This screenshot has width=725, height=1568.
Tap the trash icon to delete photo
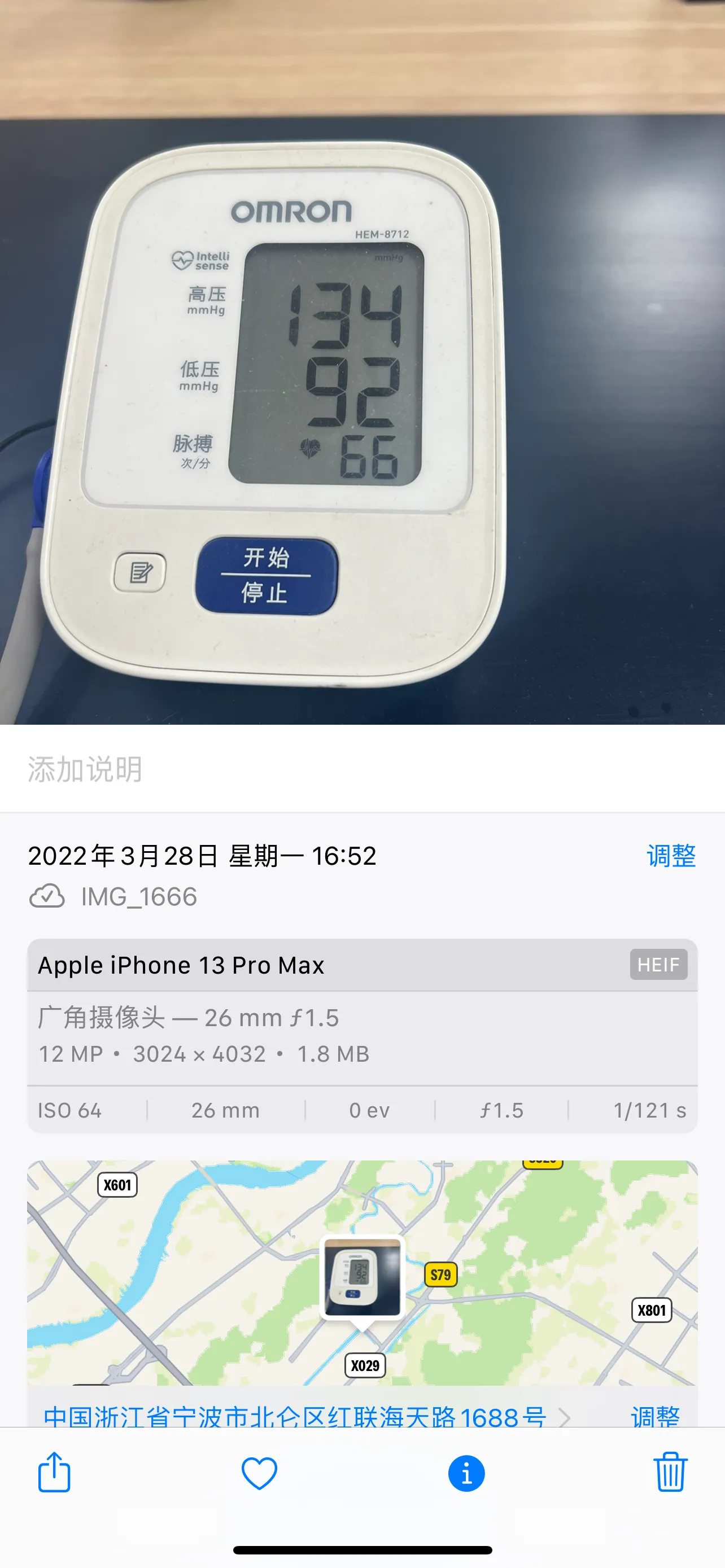pos(670,1473)
